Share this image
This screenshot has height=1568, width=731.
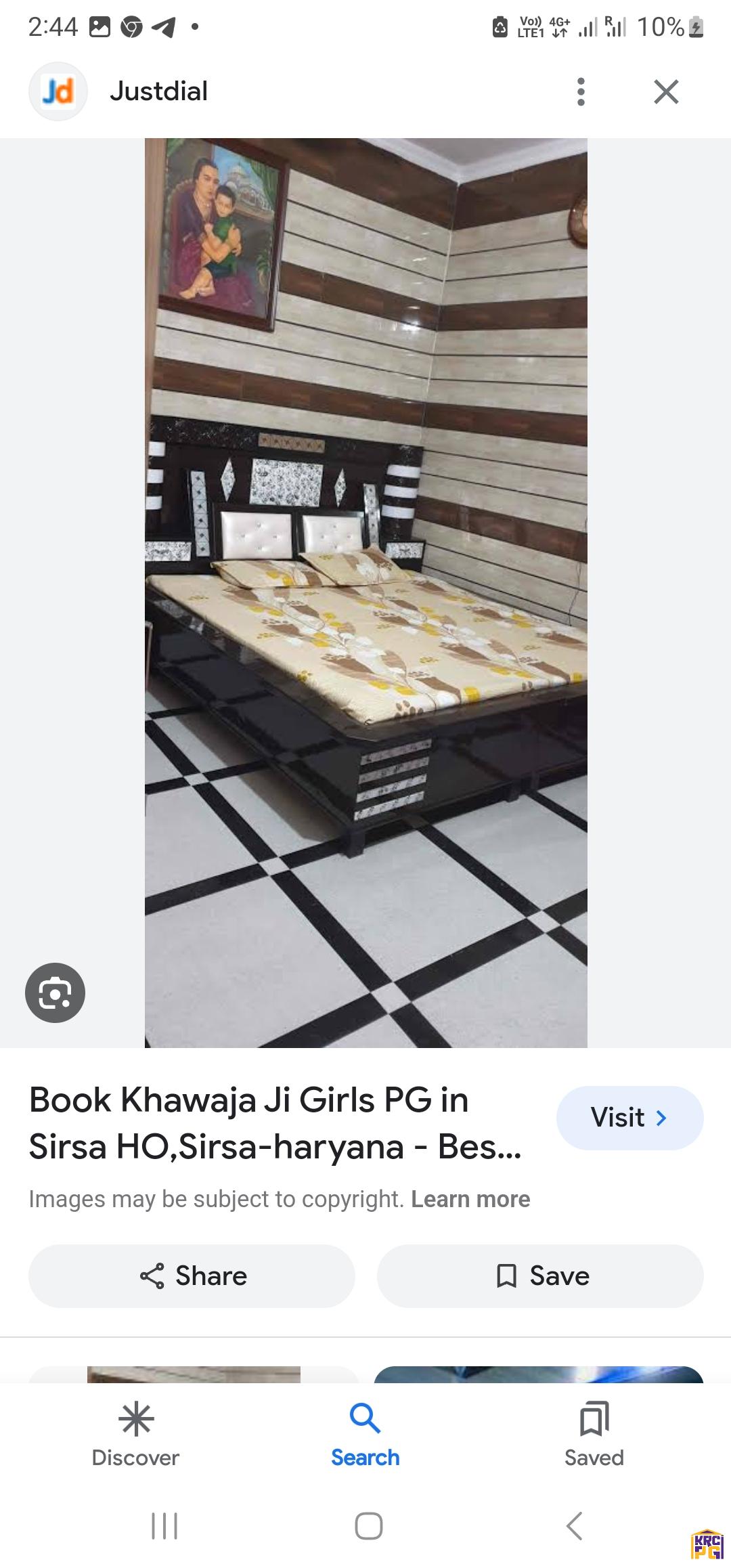(192, 1276)
